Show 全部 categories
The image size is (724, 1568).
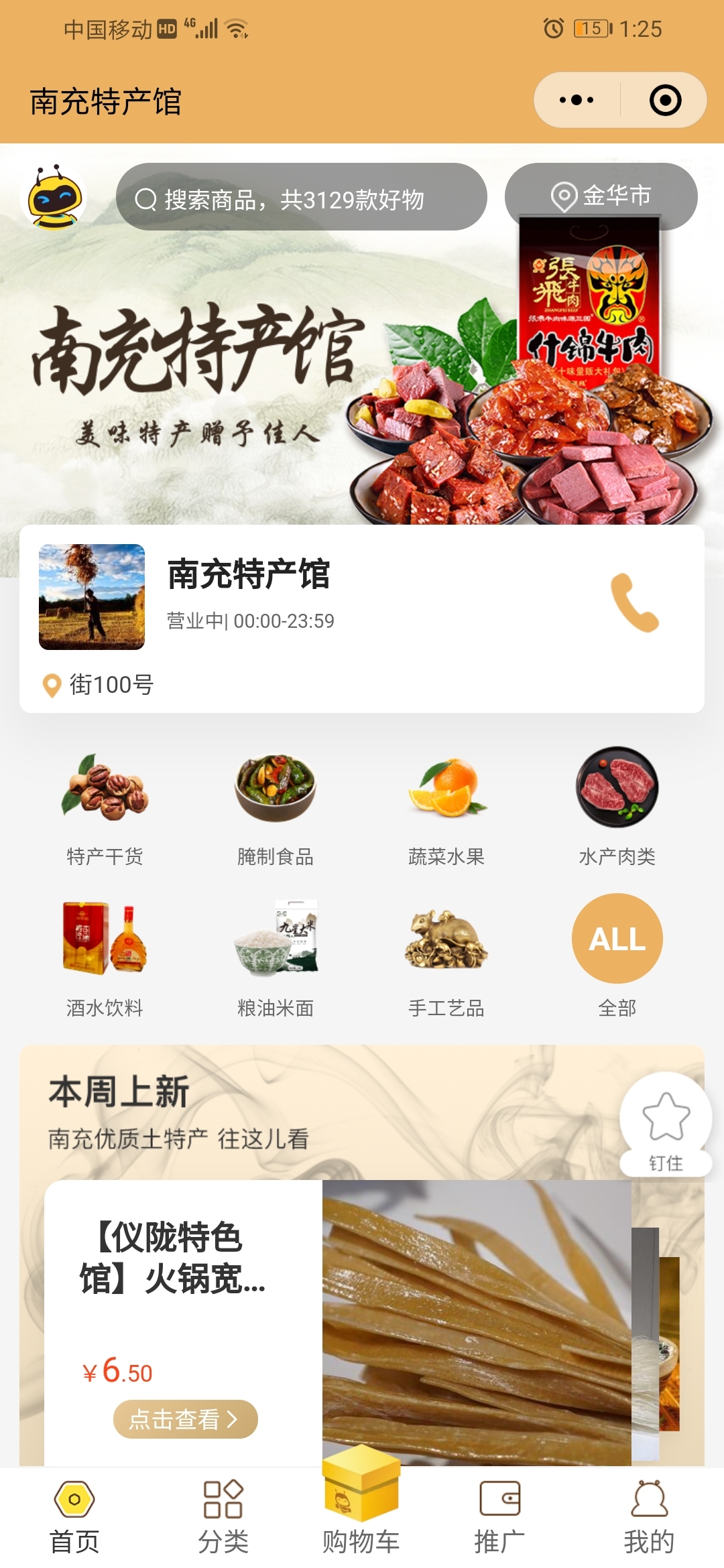[x=617, y=956]
